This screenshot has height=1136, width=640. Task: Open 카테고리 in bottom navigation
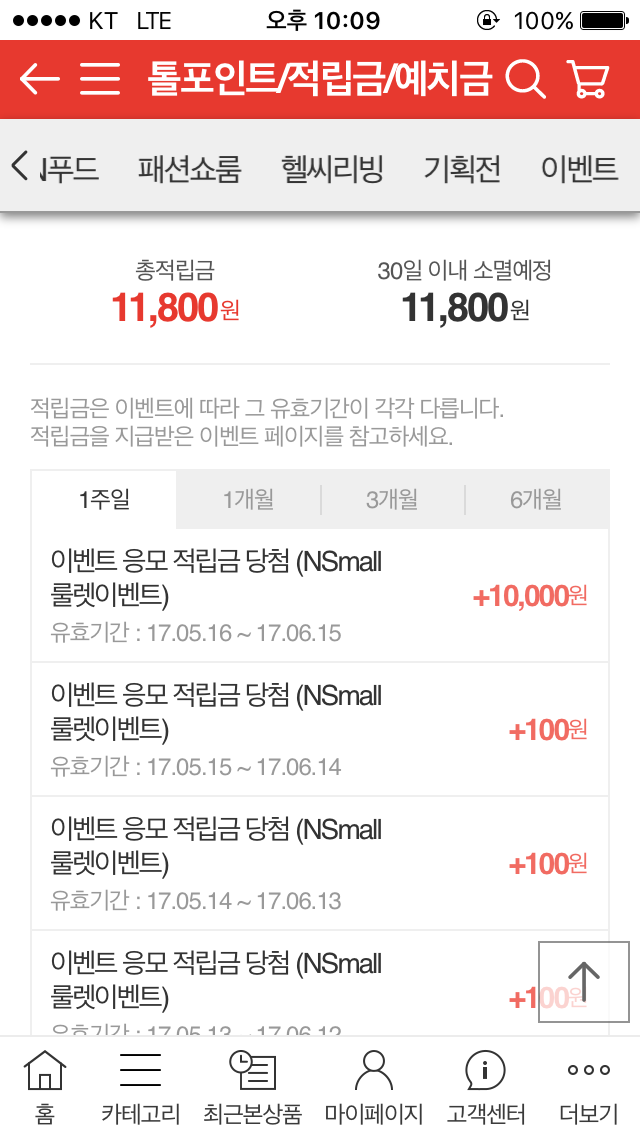tap(141, 1087)
